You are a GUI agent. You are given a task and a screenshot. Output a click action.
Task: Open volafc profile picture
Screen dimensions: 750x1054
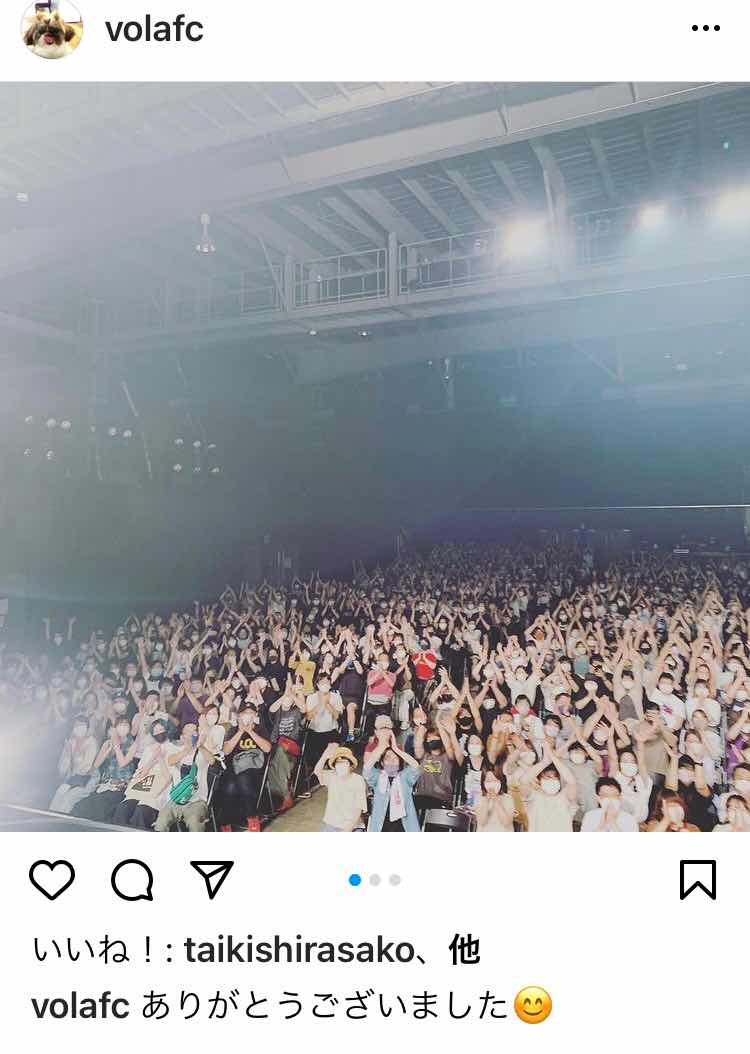coord(51,28)
